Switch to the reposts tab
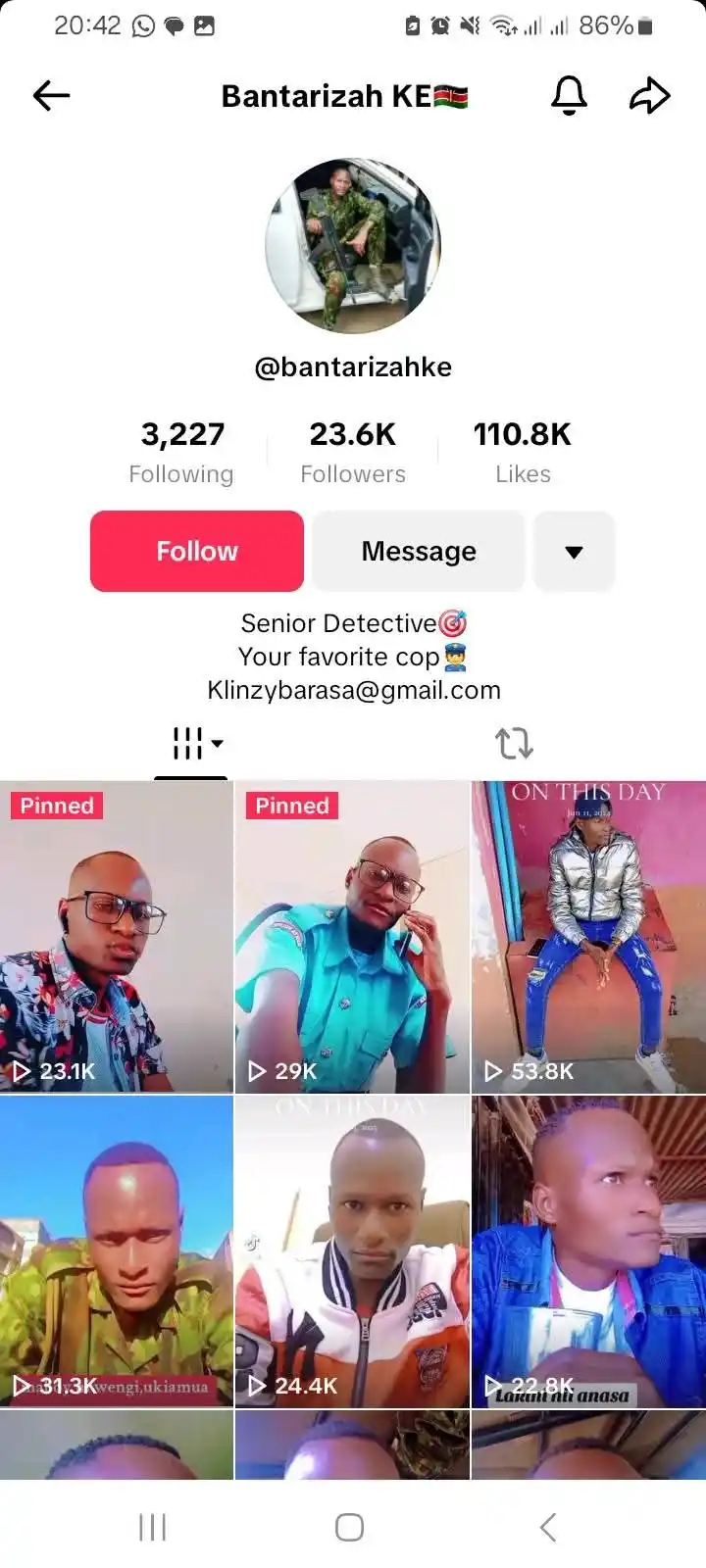This screenshot has height=1568, width=706. point(514,744)
